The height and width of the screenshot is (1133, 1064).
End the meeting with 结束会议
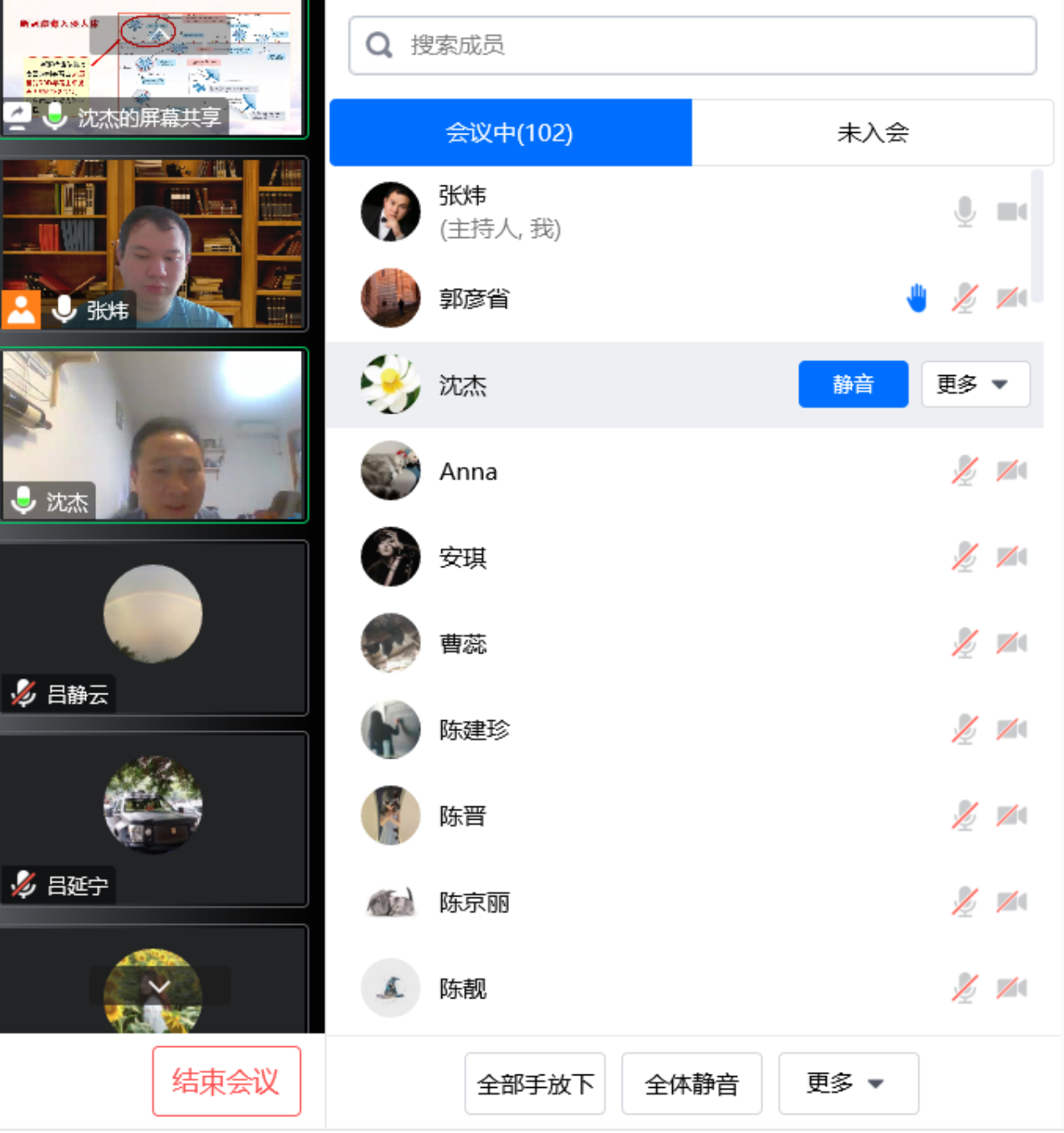point(226,1081)
